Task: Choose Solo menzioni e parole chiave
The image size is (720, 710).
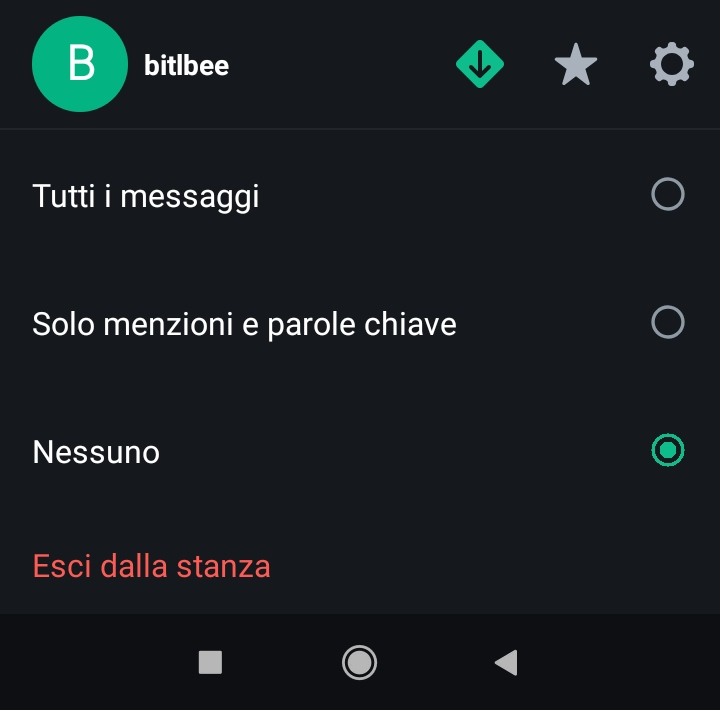Action: pos(667,323)
